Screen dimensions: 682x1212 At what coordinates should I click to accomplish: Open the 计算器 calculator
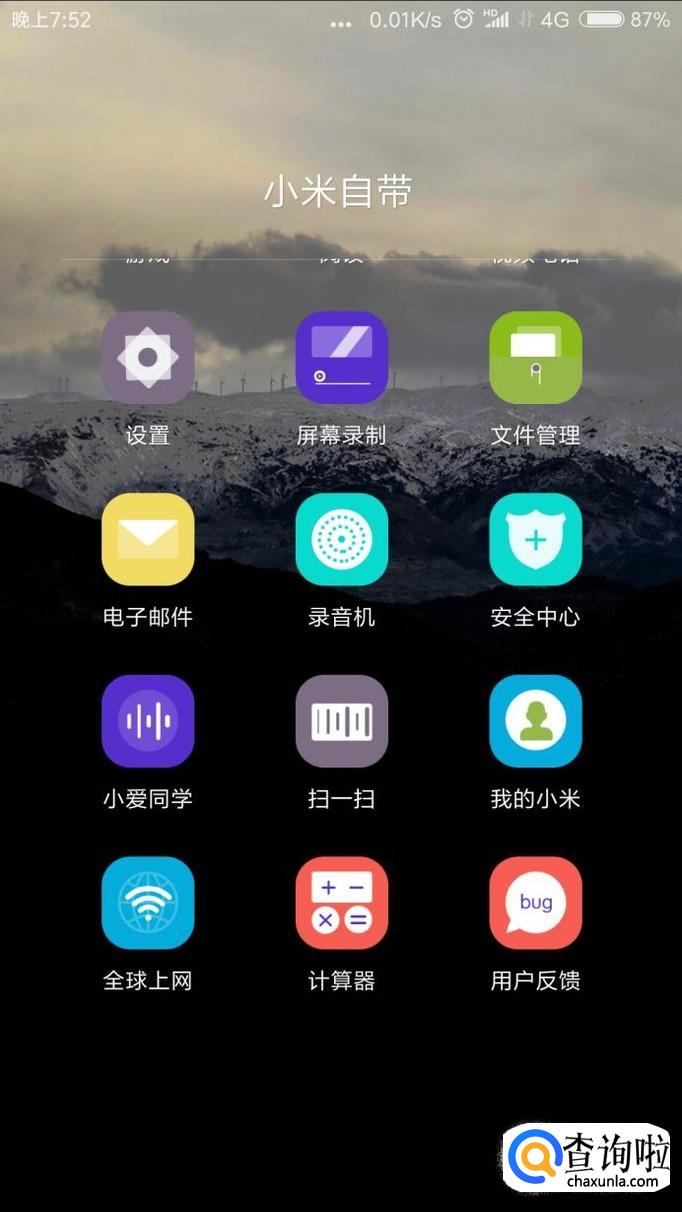click(341, 903)
